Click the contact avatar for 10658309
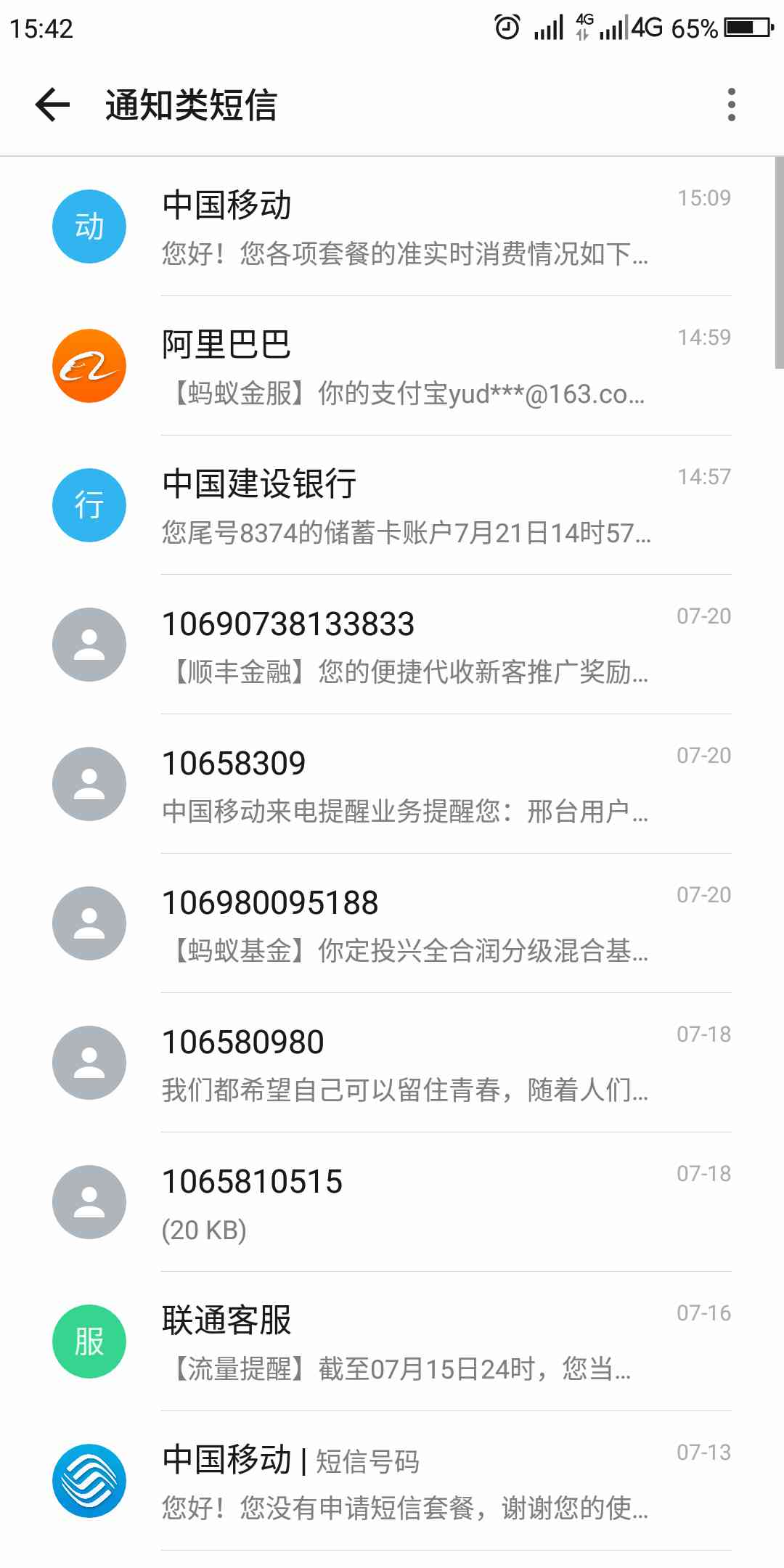Image resolution: width=784 pixels, height=1568 pixels. [89, 784]
